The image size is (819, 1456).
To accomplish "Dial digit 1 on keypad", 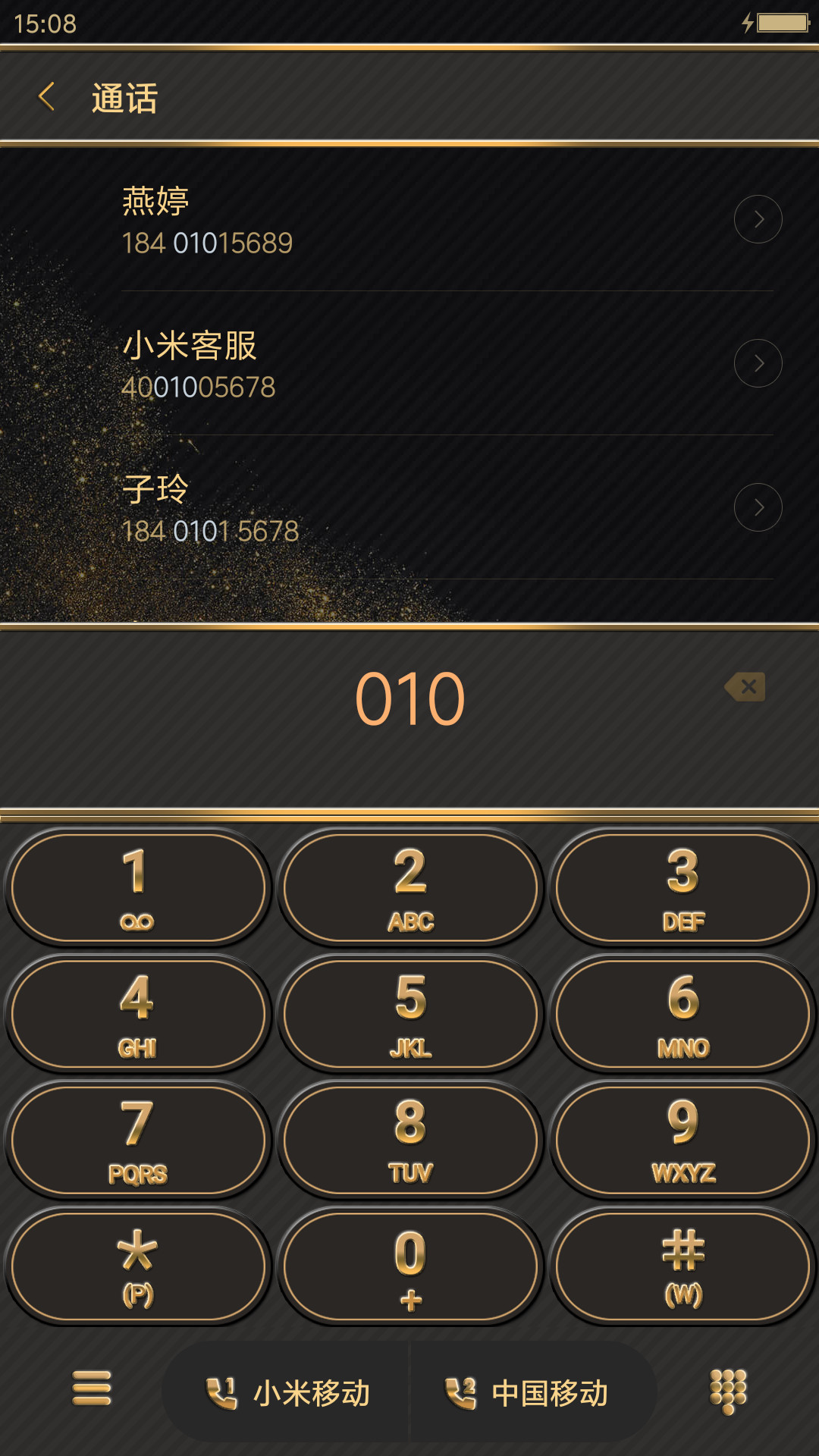I will pyautogui.click(x=137, y=887).
